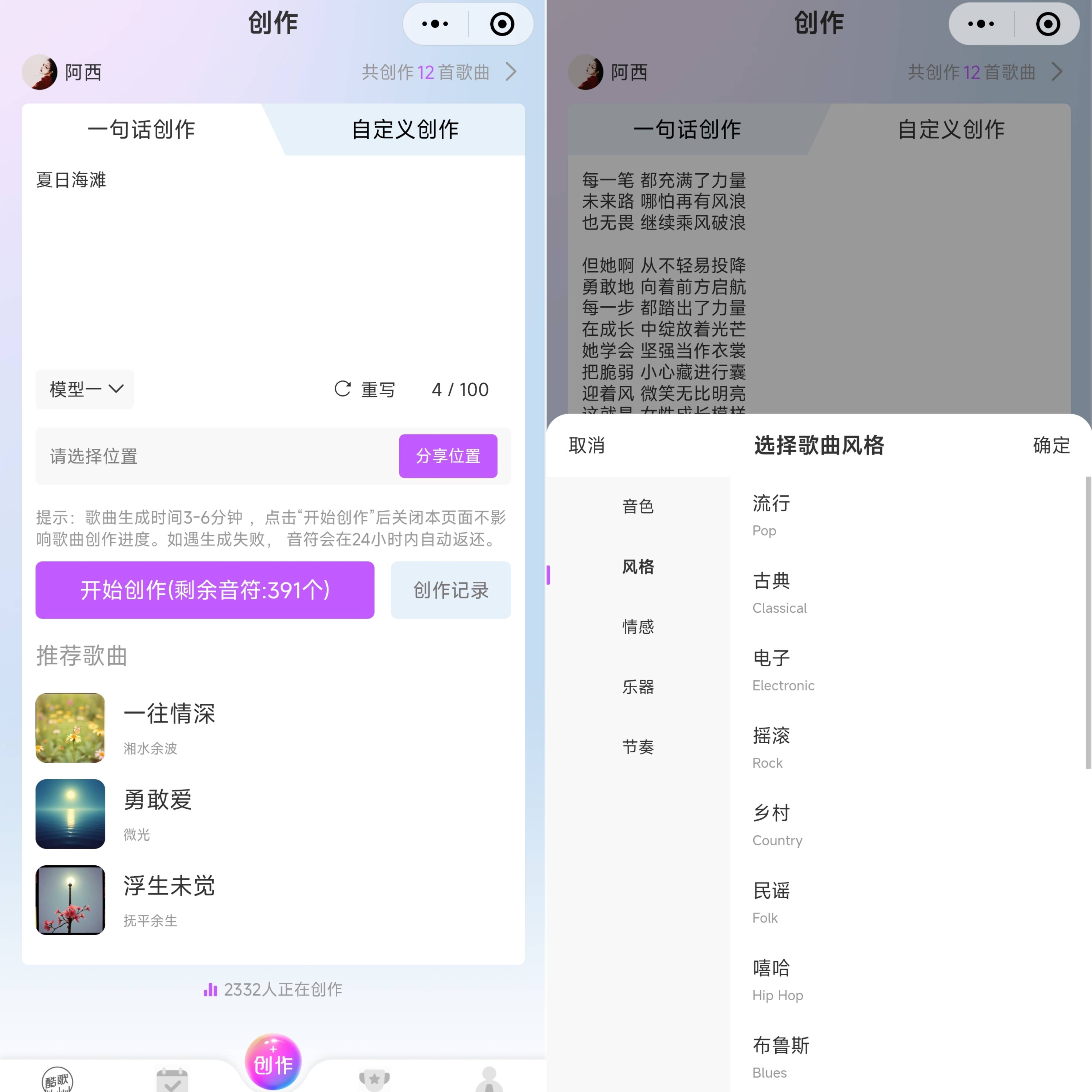The width and height of the screenshot is (1092, 1092).
Task: Open the 模型一 model dropdown
Action: click(85, 390)
